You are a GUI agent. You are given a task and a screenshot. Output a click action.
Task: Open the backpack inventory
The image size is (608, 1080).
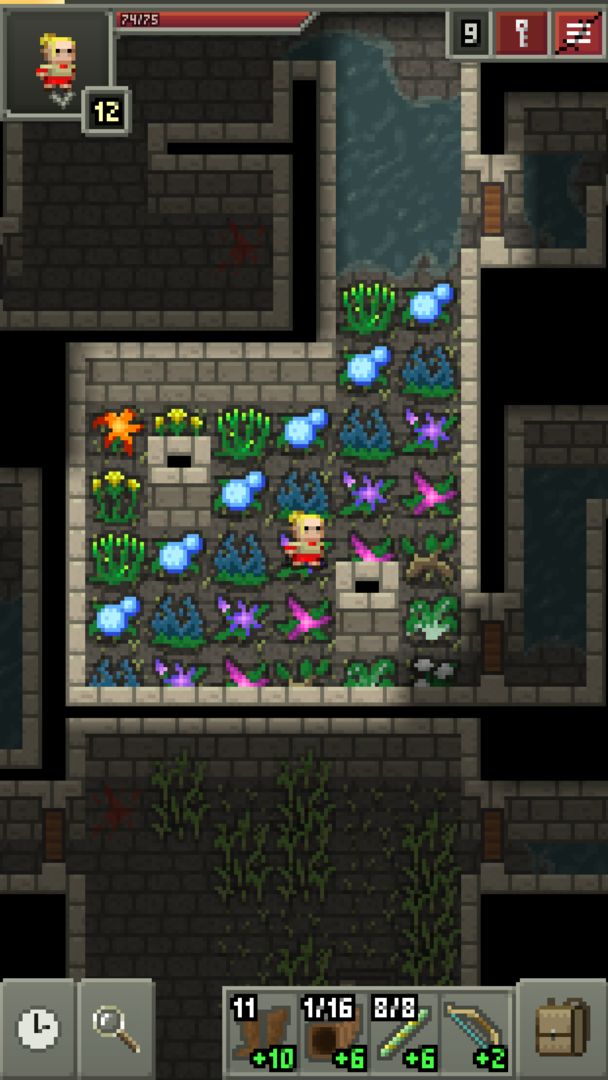pyautogui.click(x=562, y=1028)
